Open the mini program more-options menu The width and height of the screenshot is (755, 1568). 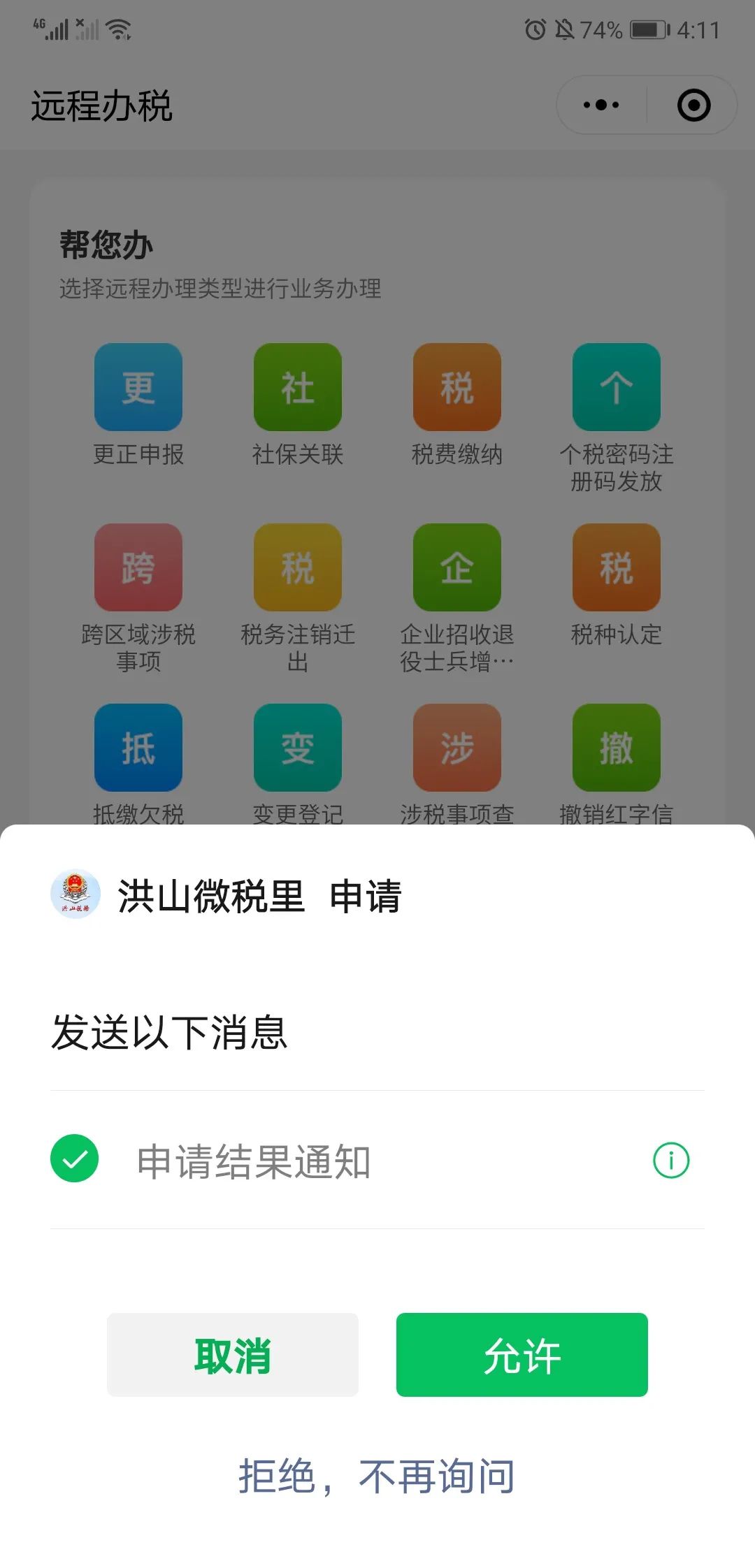tap(601, 106)
